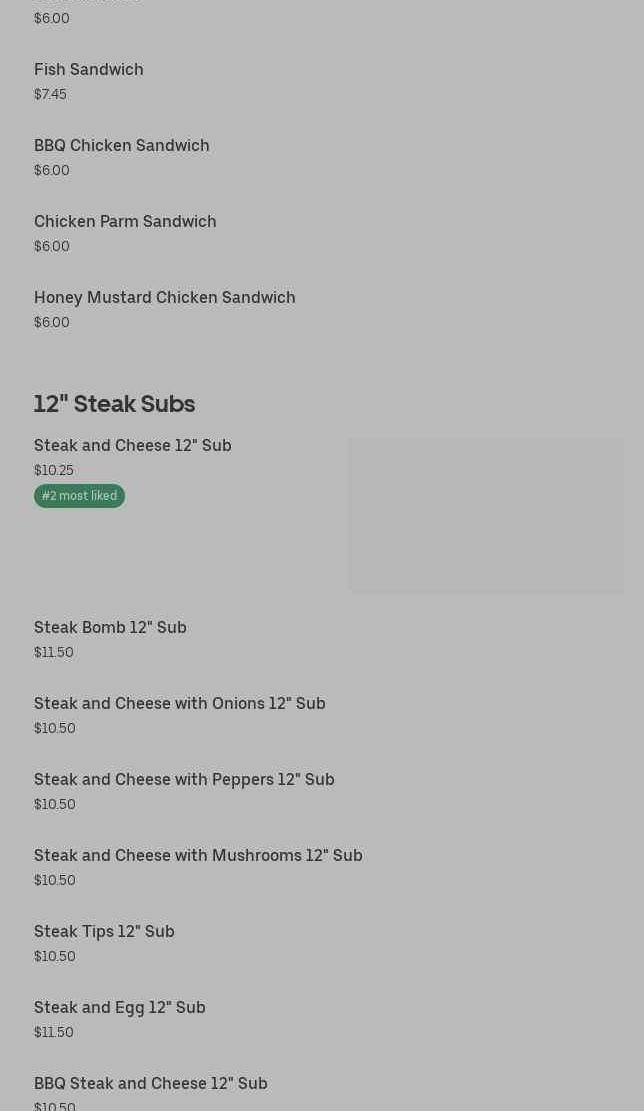Pick the Steak Tips 12" Sub
The height and width of the screenshot is (1111, 644).
click(x=104, y=932)
